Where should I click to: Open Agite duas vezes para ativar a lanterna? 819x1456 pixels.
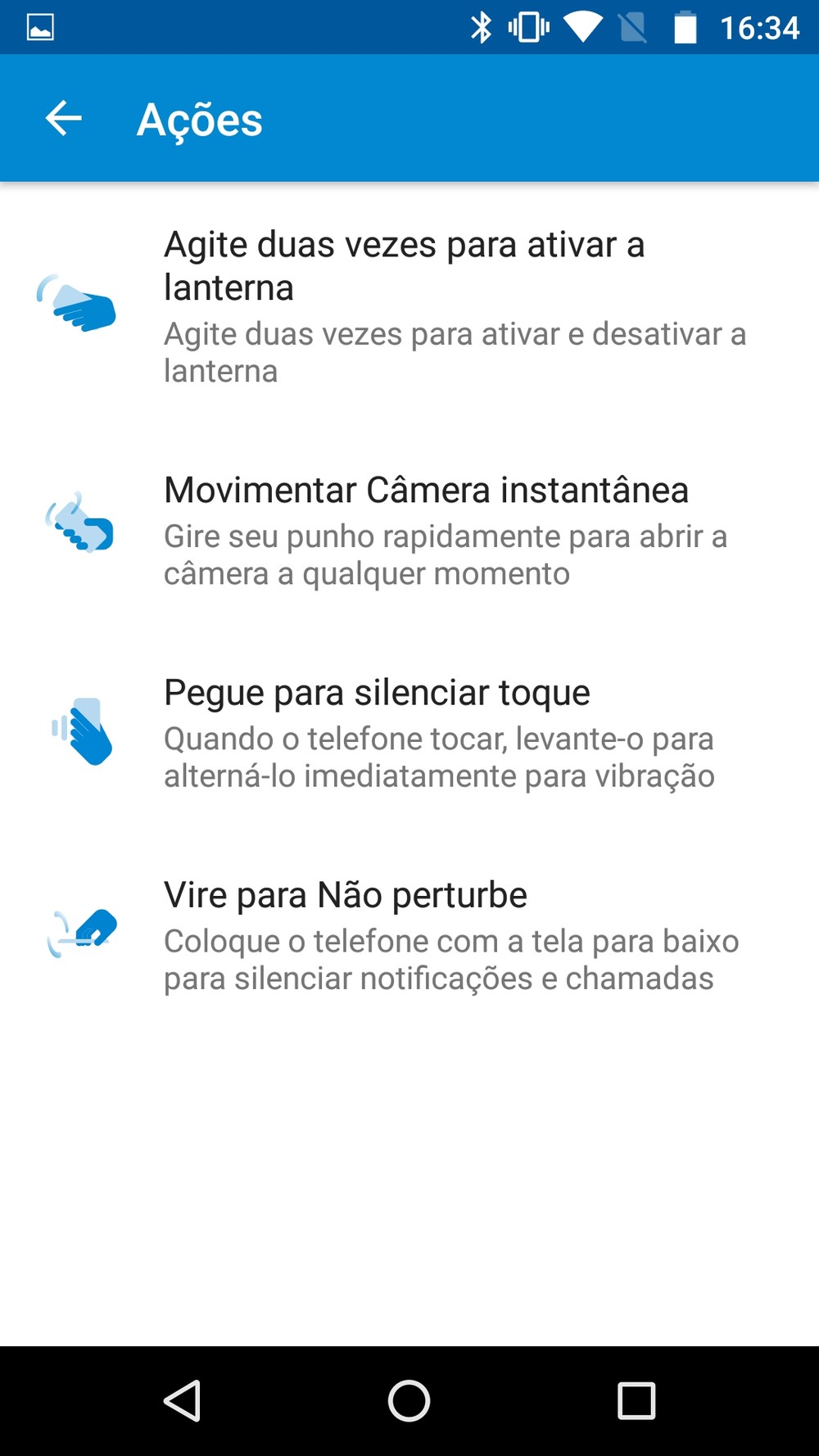[409, 306]
